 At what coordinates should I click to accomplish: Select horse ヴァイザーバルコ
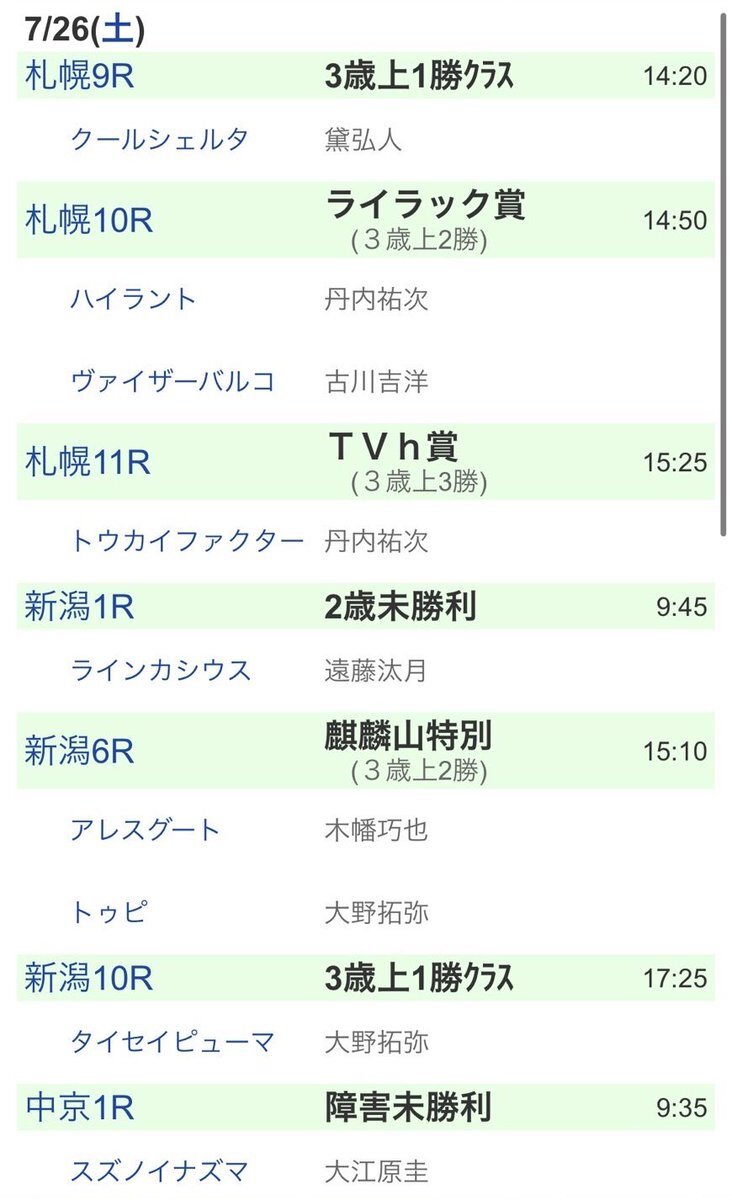tap(172, 381)
